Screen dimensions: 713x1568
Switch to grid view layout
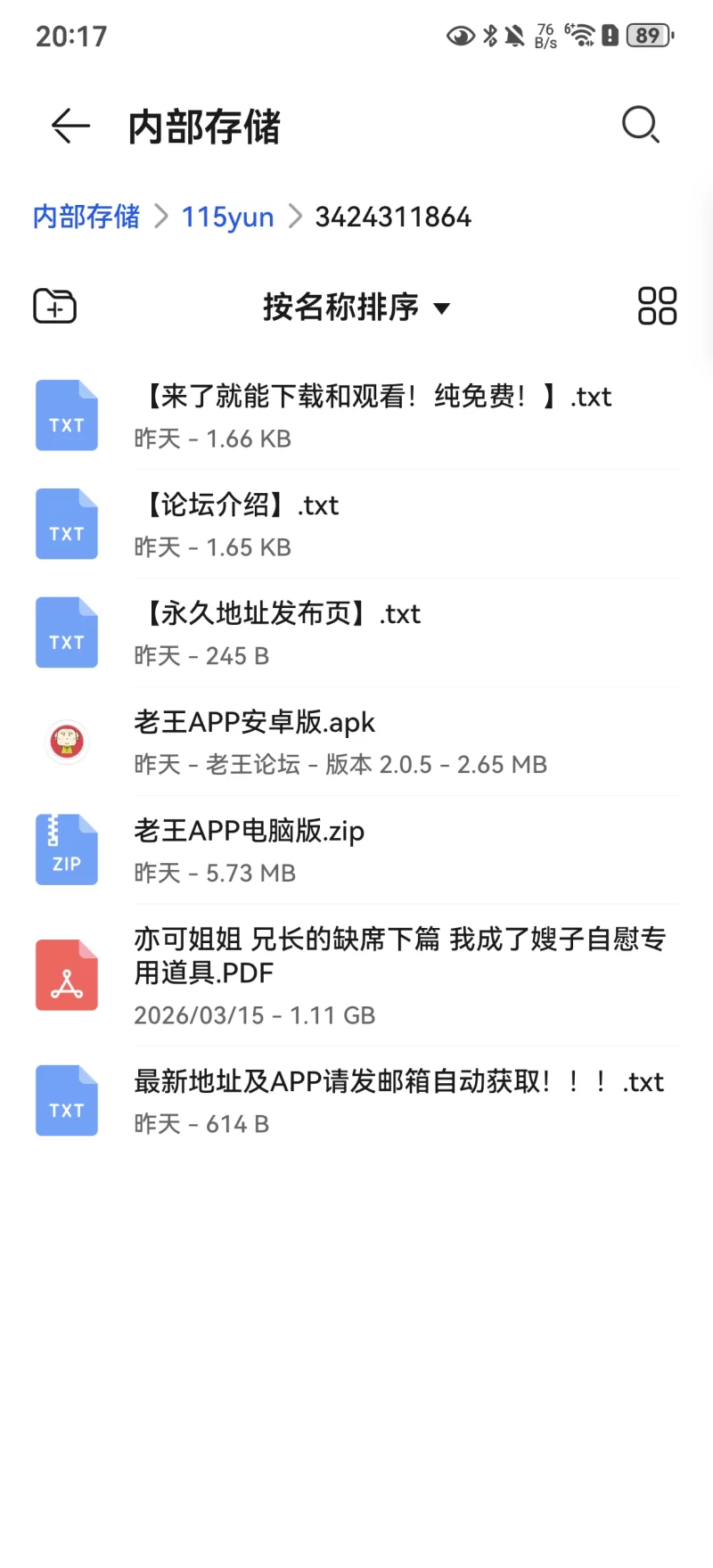(x=657, y=306)
